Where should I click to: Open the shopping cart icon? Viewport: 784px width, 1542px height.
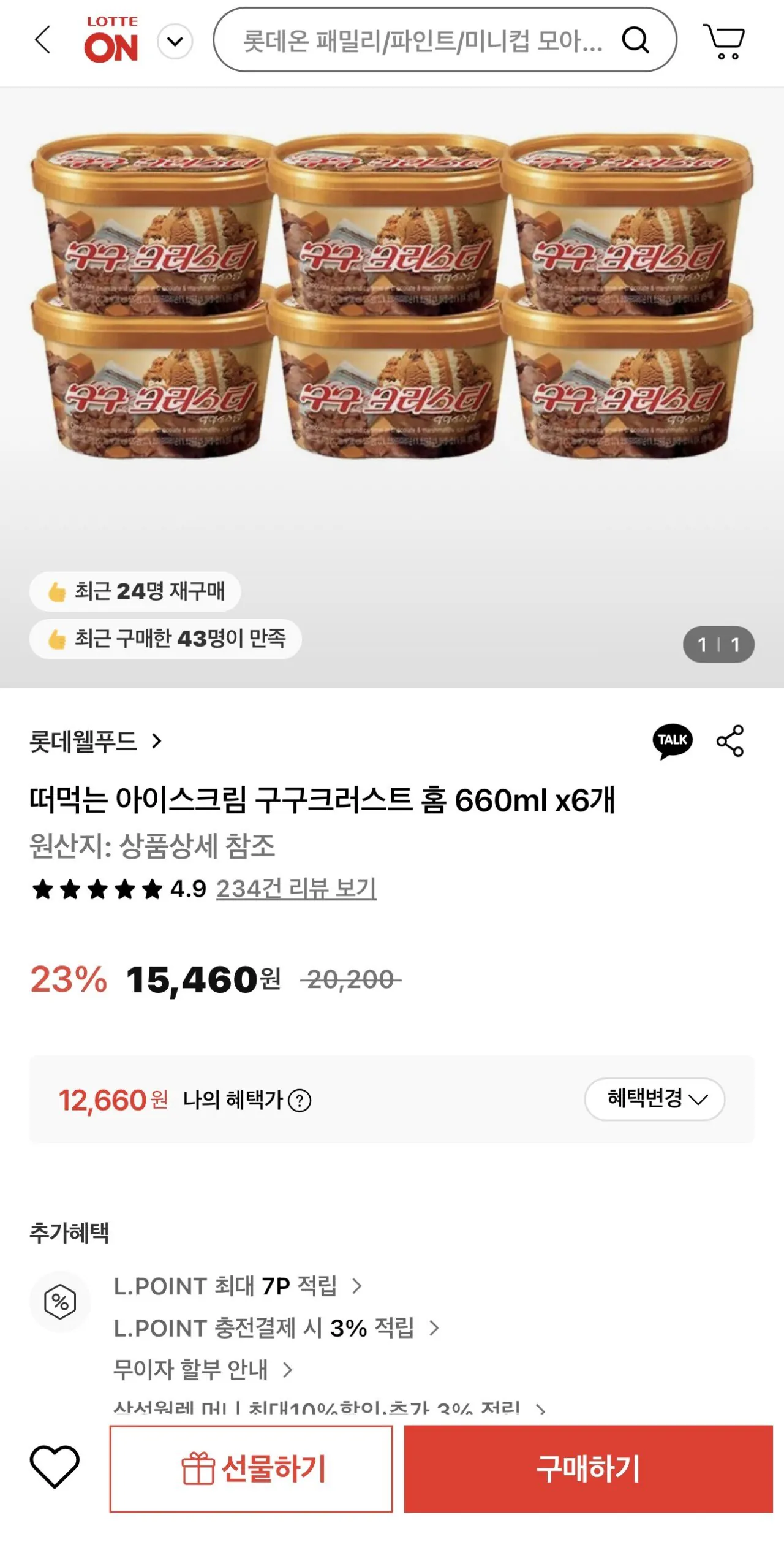click(x=725, y=40)
